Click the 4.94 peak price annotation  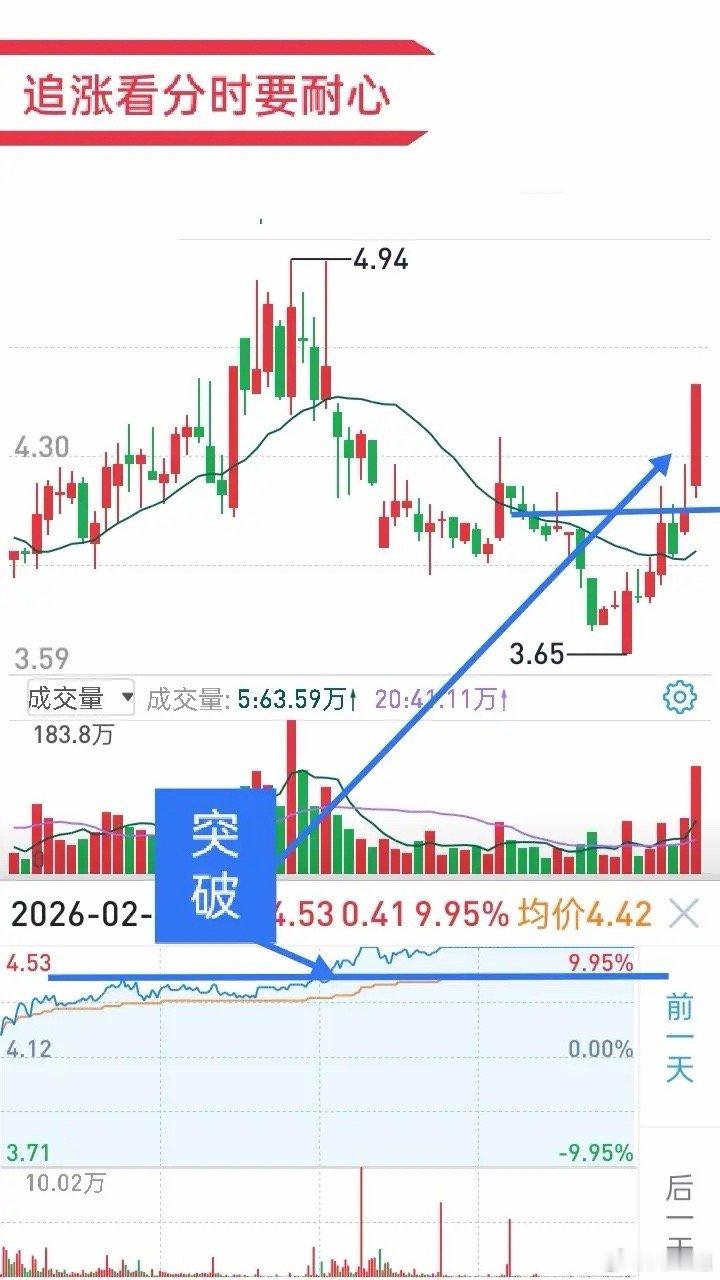pos(378,261)
